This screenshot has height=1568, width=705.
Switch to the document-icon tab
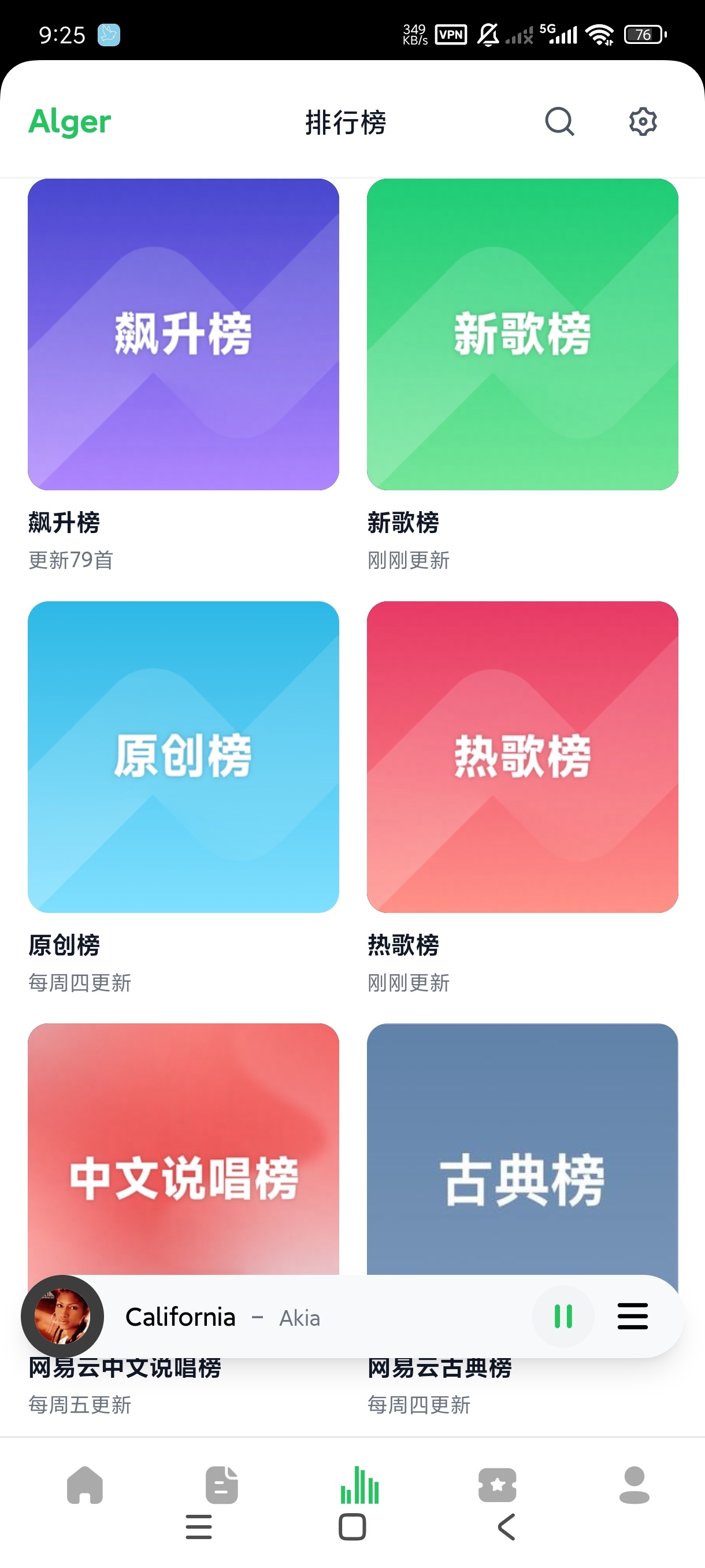point(221,1485)
